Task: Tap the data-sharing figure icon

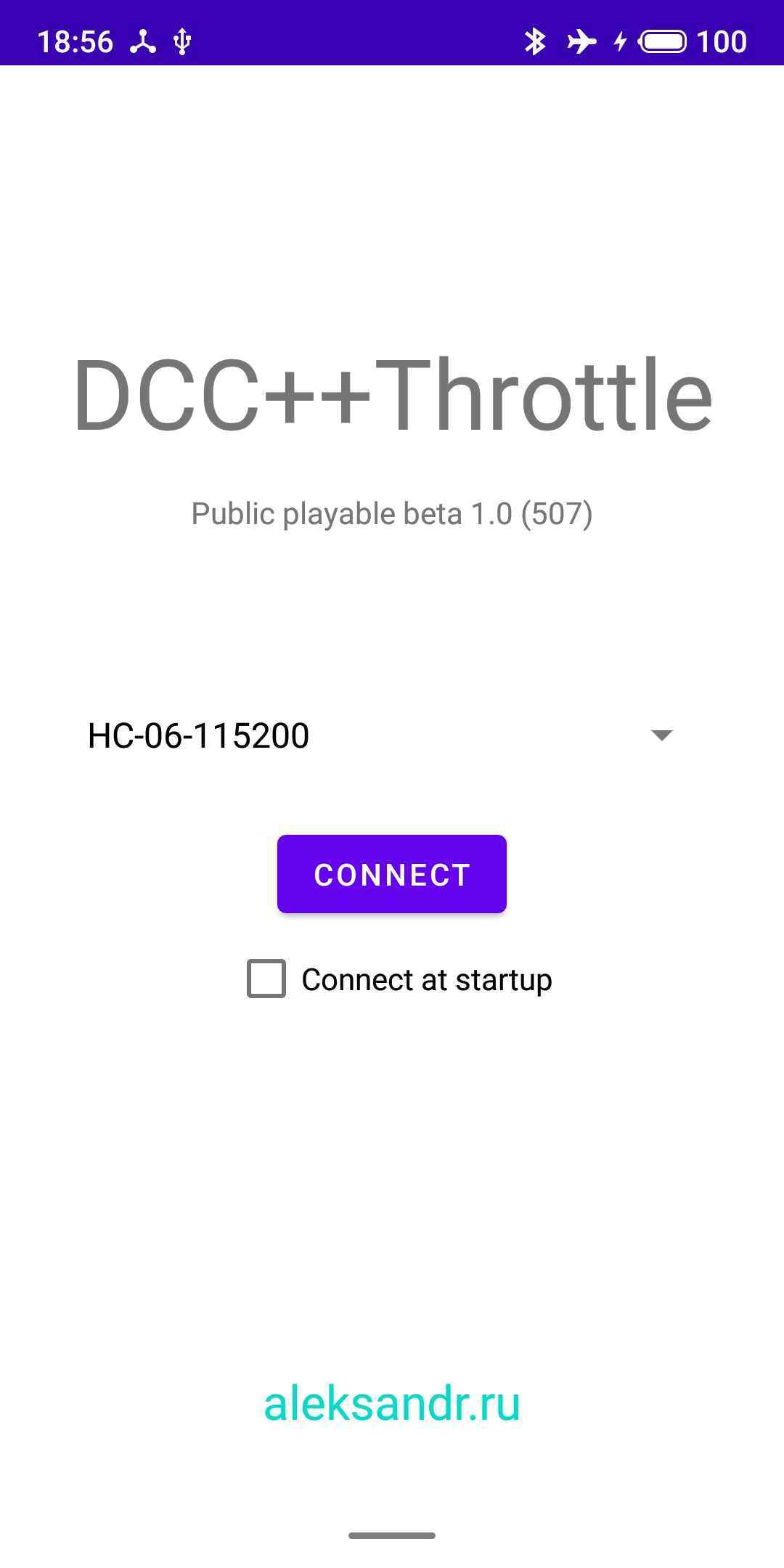Action: coord(142,41)
